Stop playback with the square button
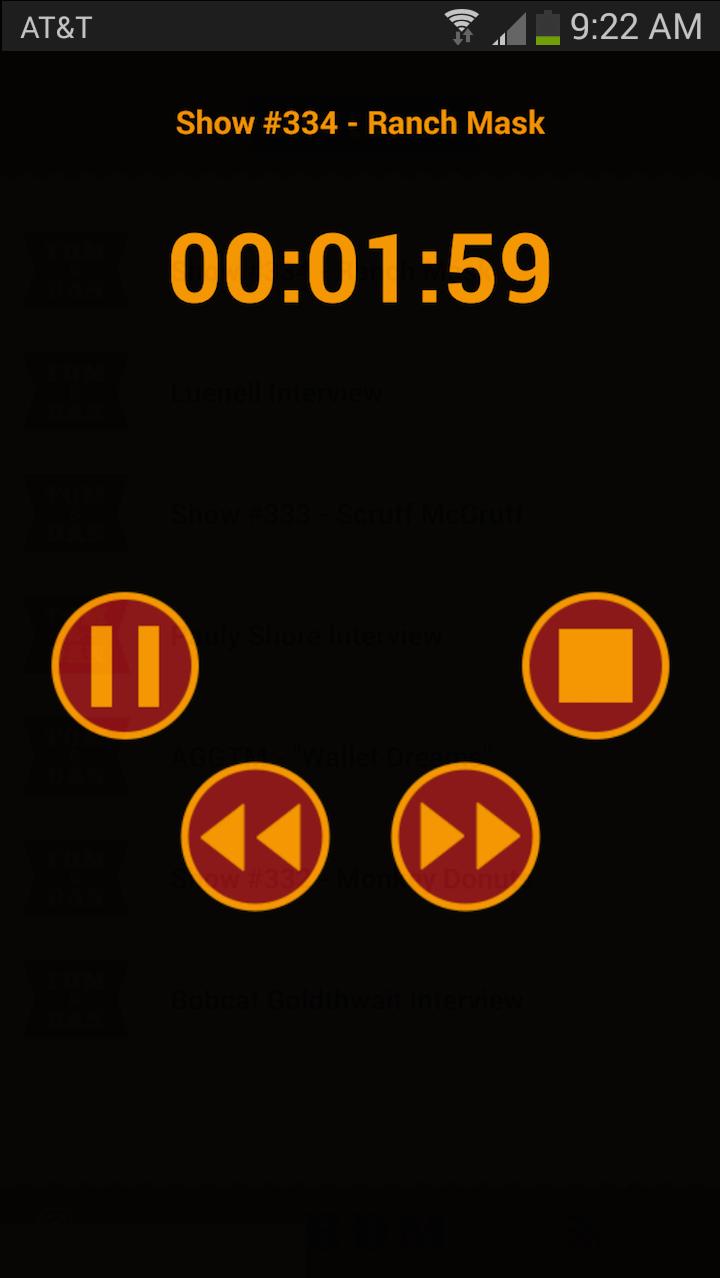This screenshot has height=1278, width=720. point(595,665)
